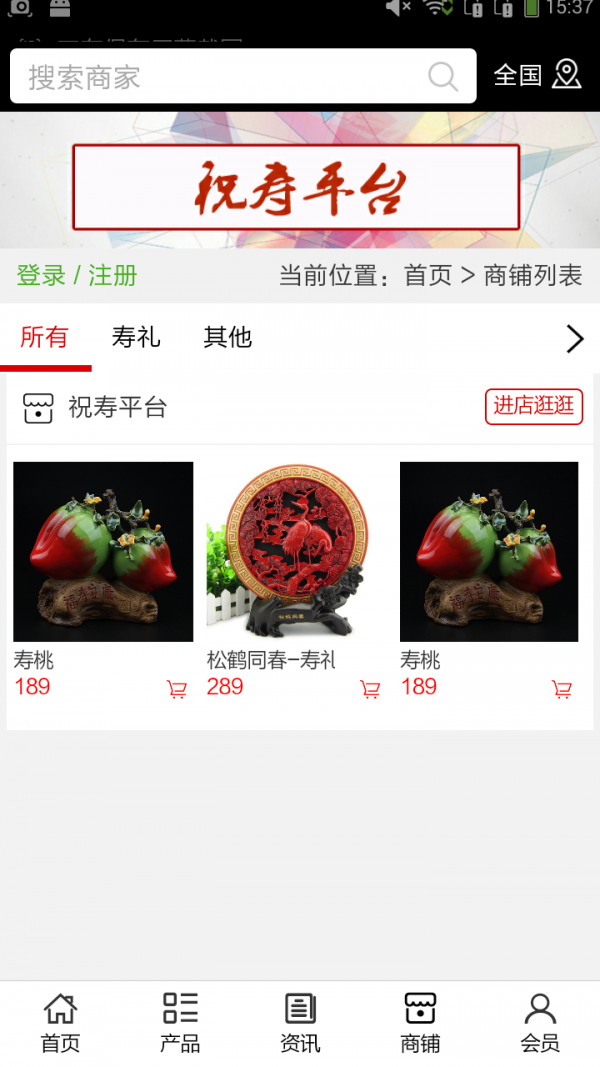Image resolution: width=600 pixels, height=1067 pixels.
Task: Expand more categories with the right arrow
Action: pyautogui.click(x=574, y=339)
